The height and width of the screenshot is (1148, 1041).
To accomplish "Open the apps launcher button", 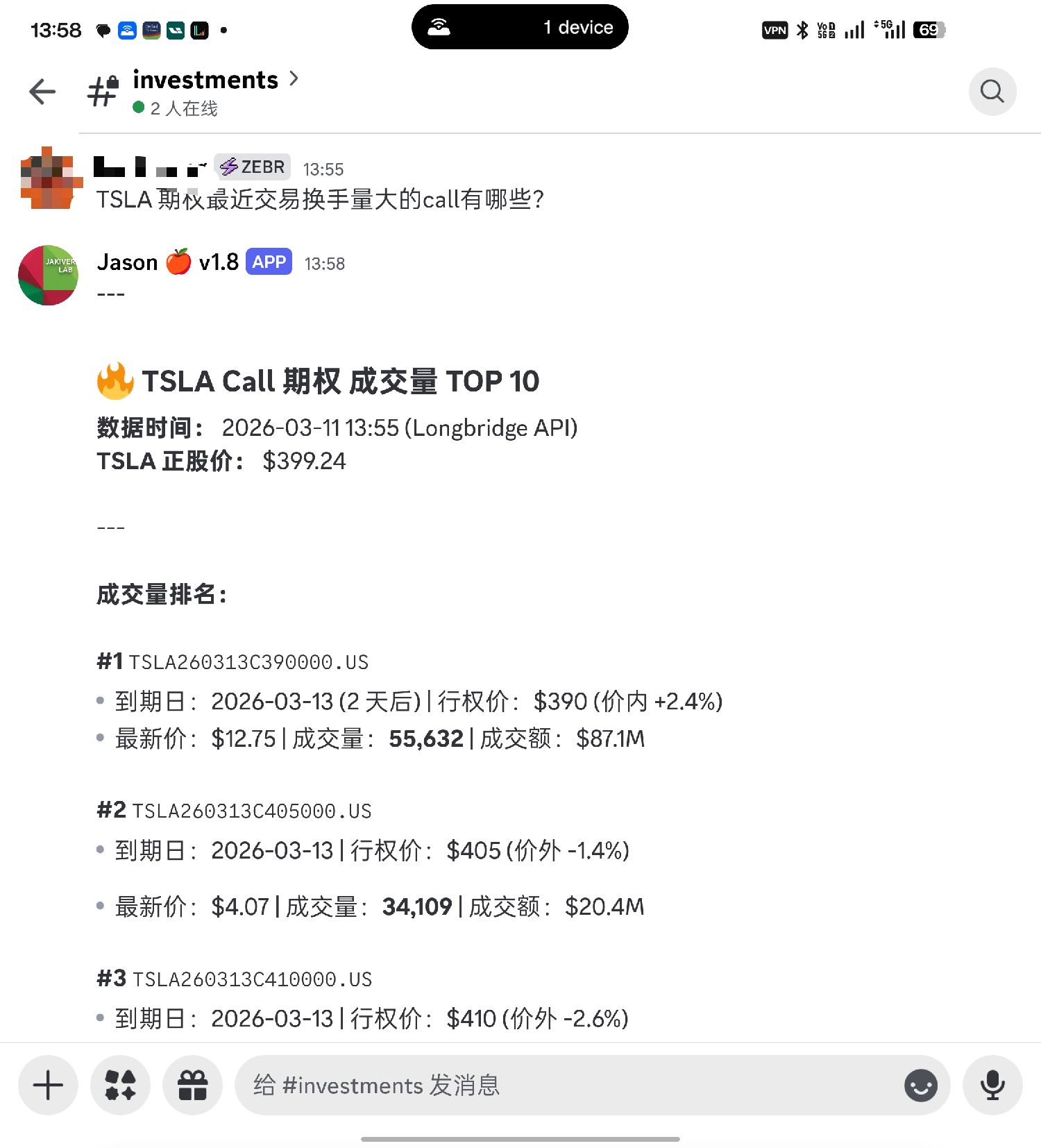I will pos(120,1085).
